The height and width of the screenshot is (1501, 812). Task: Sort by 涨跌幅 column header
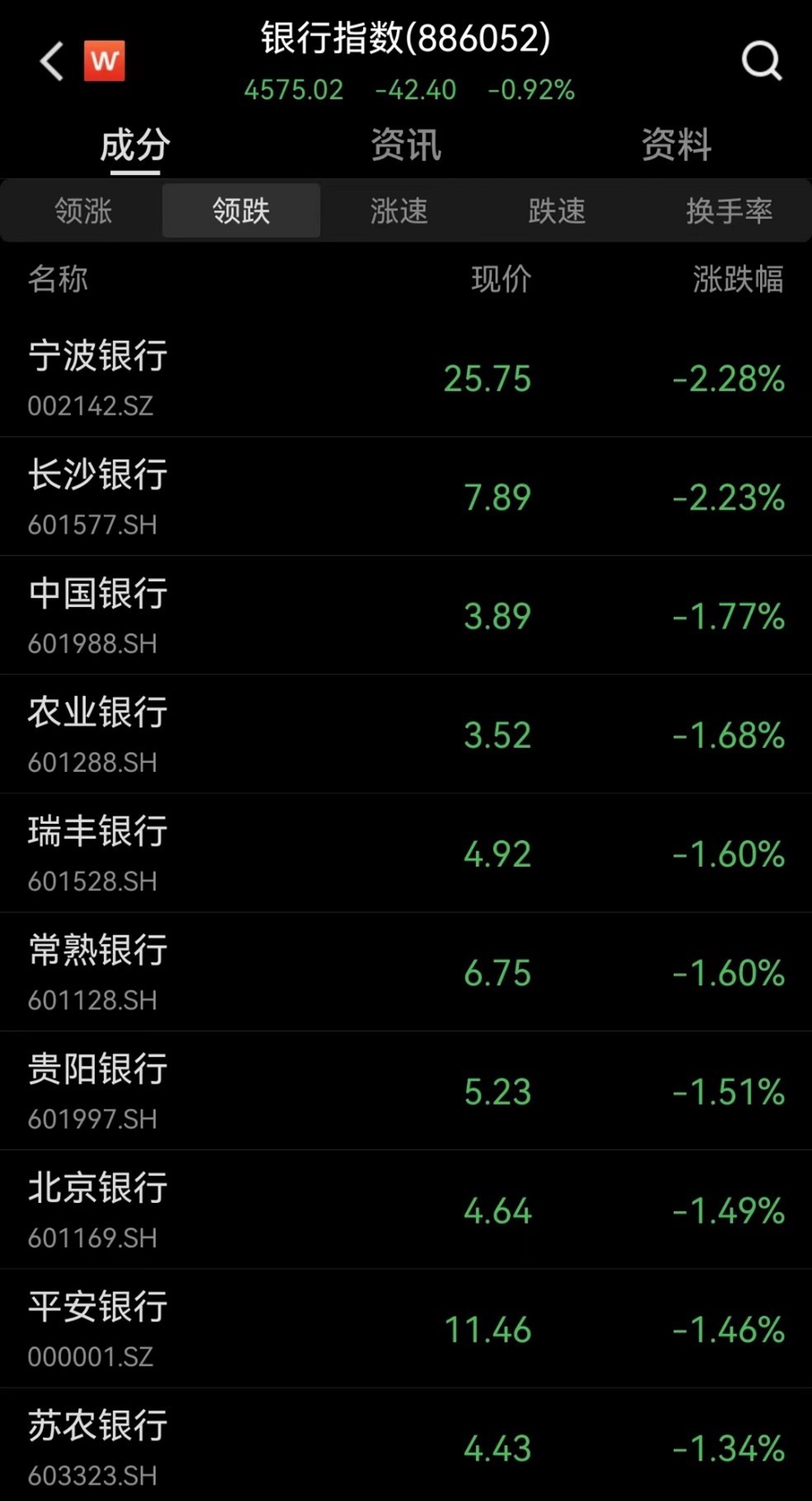(737, 279)
